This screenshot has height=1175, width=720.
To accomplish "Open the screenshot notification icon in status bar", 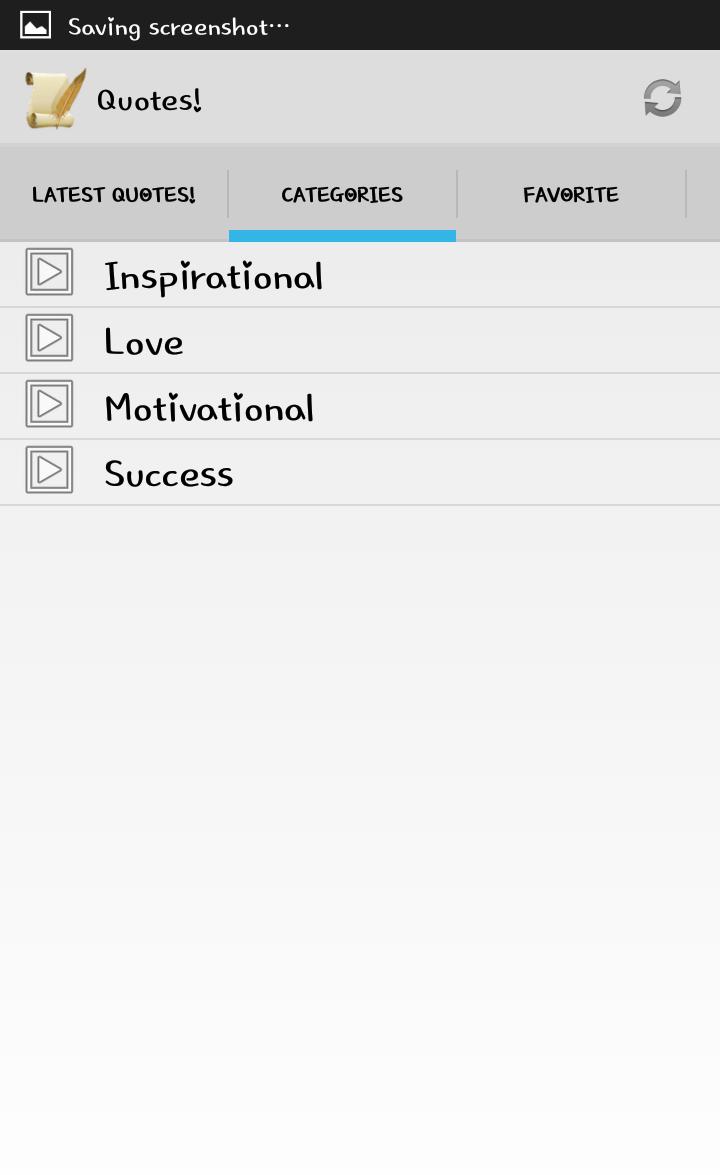I will (x=34, y=25).
